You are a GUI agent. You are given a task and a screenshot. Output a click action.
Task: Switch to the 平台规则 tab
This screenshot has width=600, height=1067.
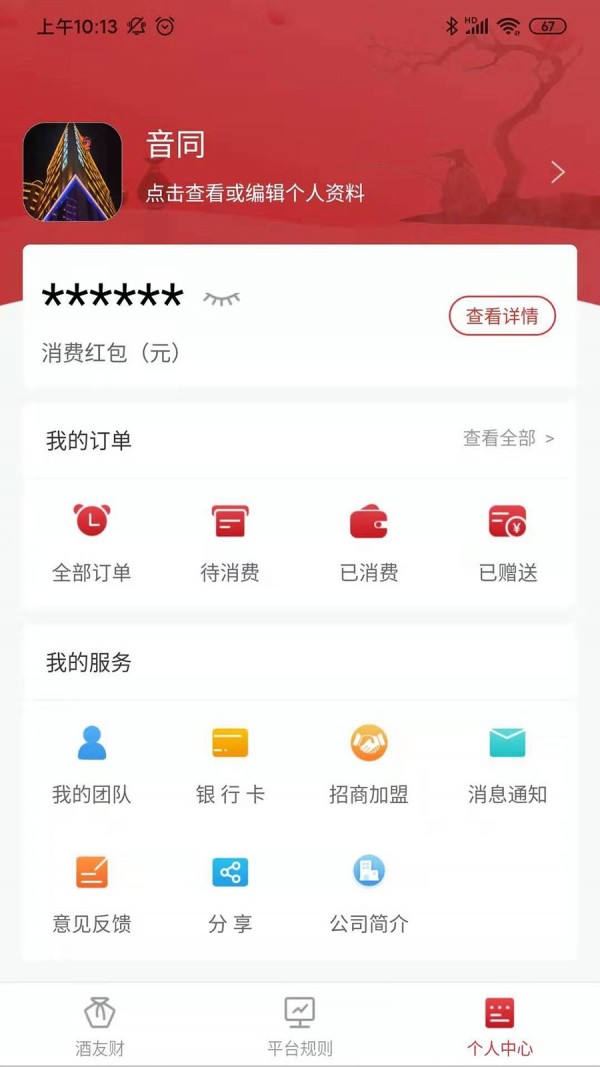coord(300,1026)
